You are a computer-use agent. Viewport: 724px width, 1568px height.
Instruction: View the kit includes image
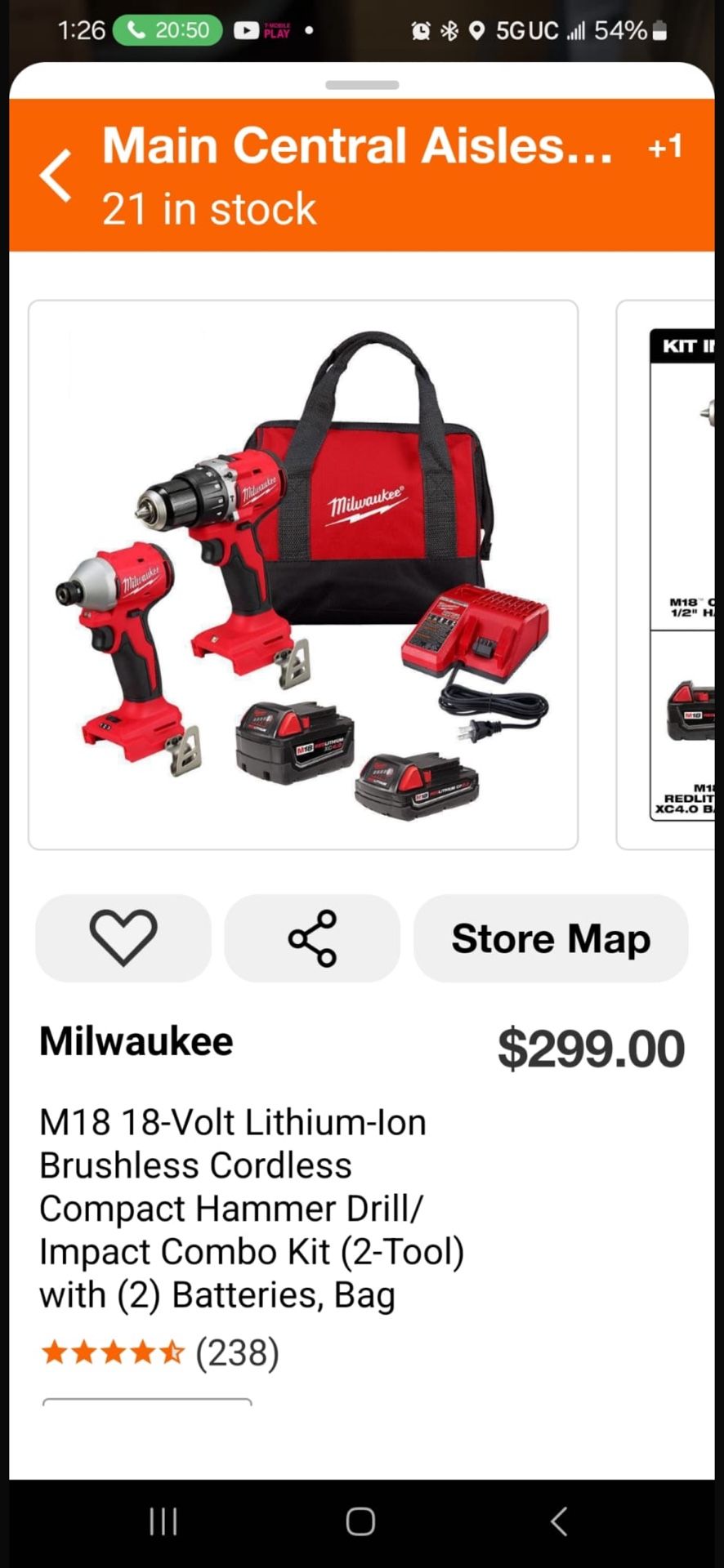pos(668,575)
